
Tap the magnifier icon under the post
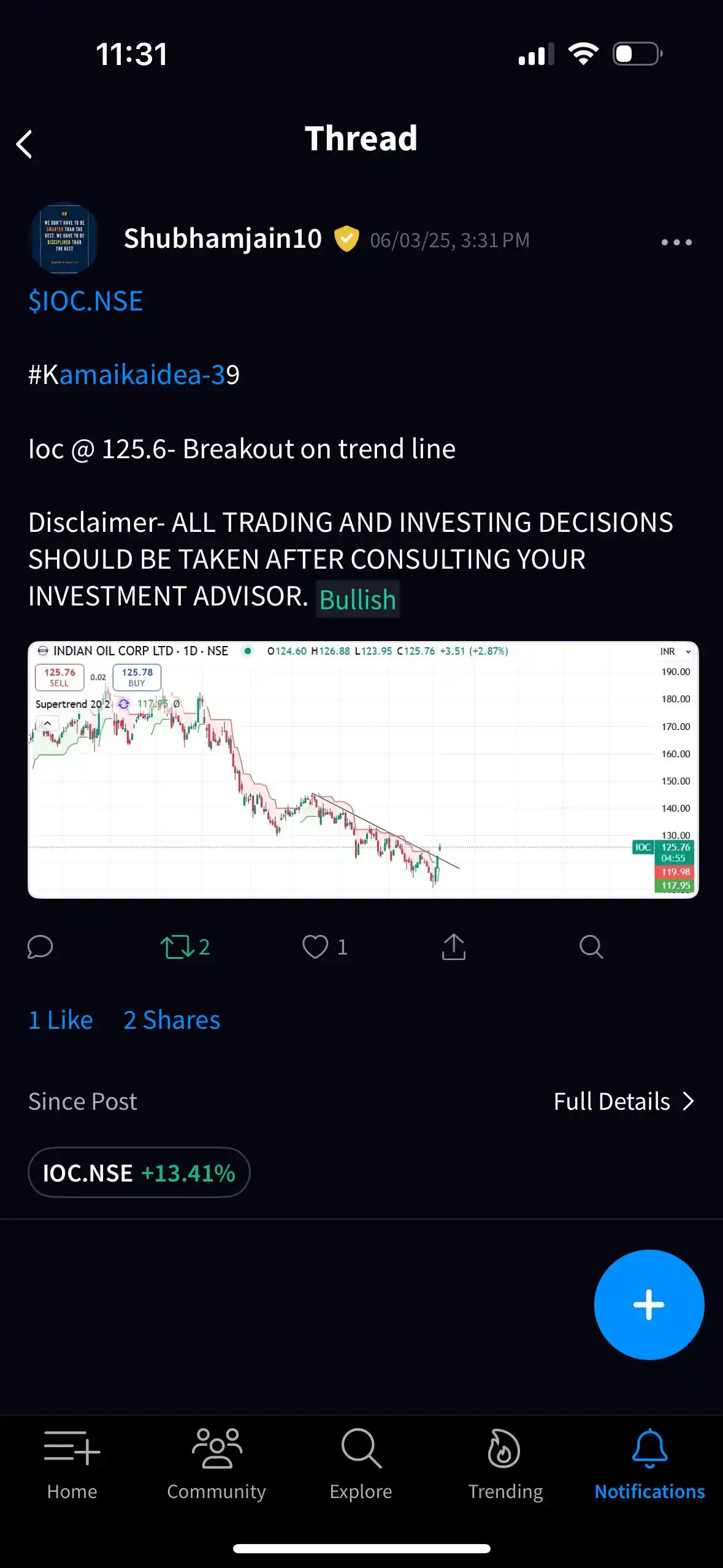(x=591, y=947)
